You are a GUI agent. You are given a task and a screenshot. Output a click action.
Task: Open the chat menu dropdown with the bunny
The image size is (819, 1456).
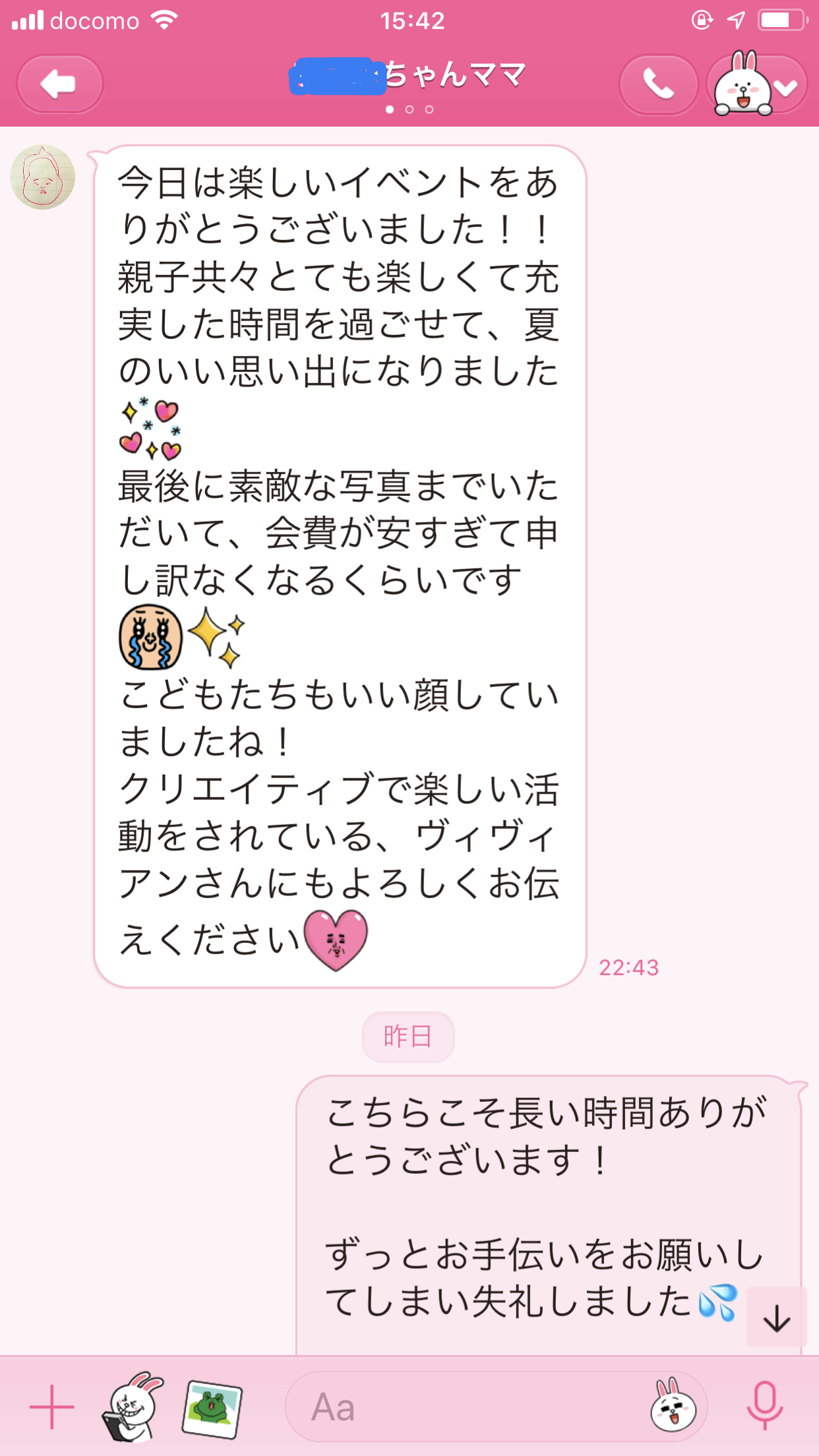(756, 84)
